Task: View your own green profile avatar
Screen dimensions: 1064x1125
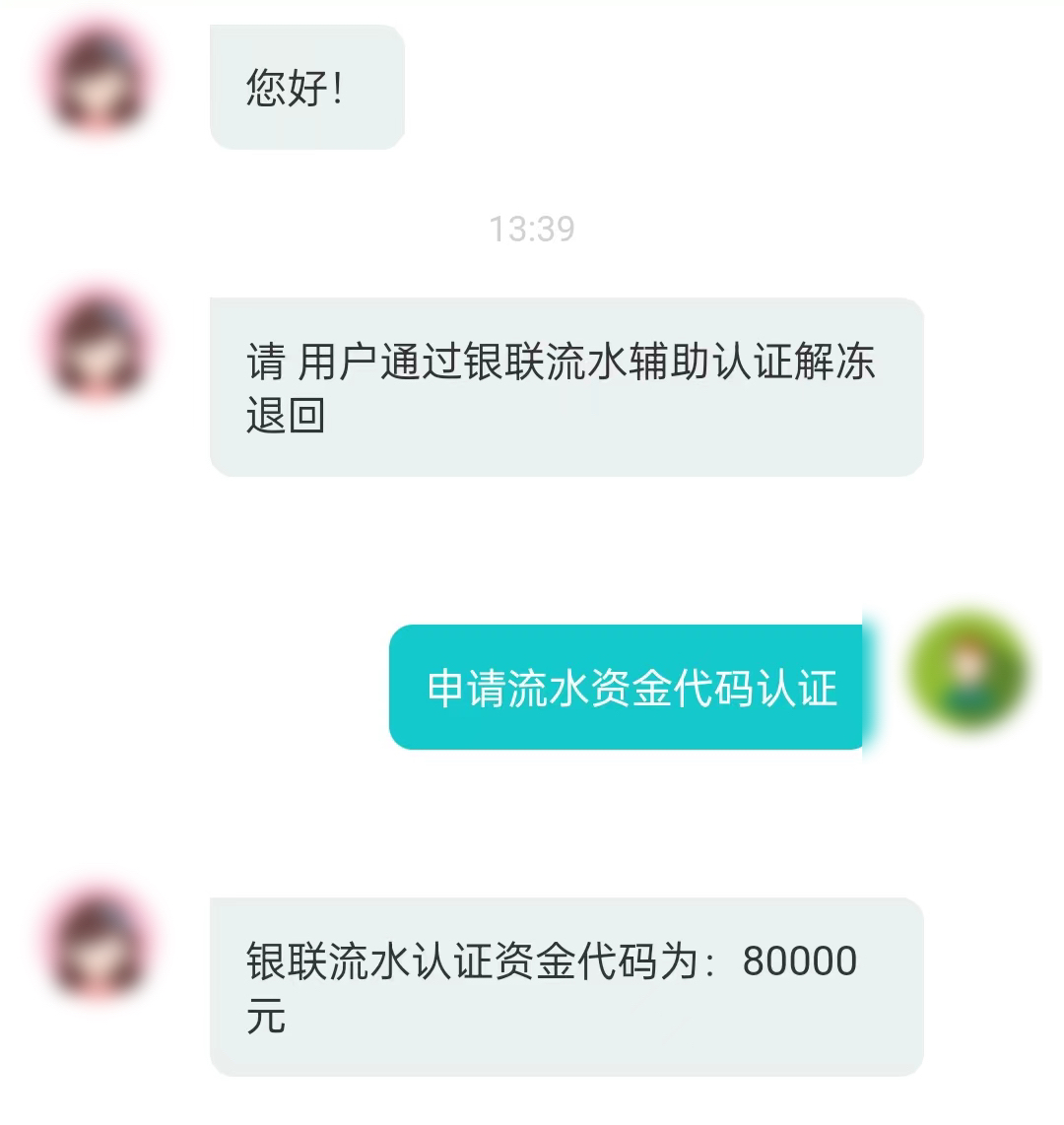Action: pyautogui.click(x=966, y=673)
